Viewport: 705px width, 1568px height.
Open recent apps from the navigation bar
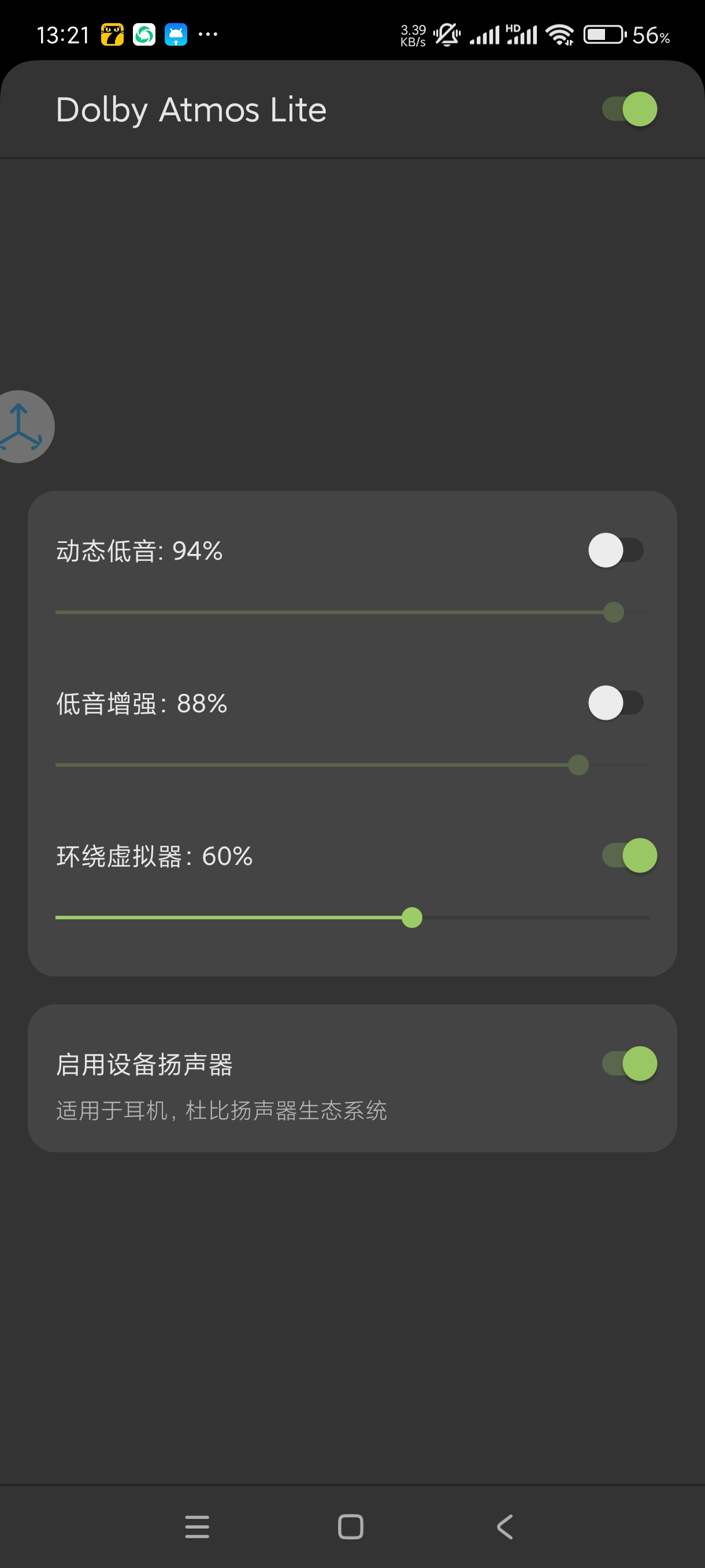(197, 1526)
